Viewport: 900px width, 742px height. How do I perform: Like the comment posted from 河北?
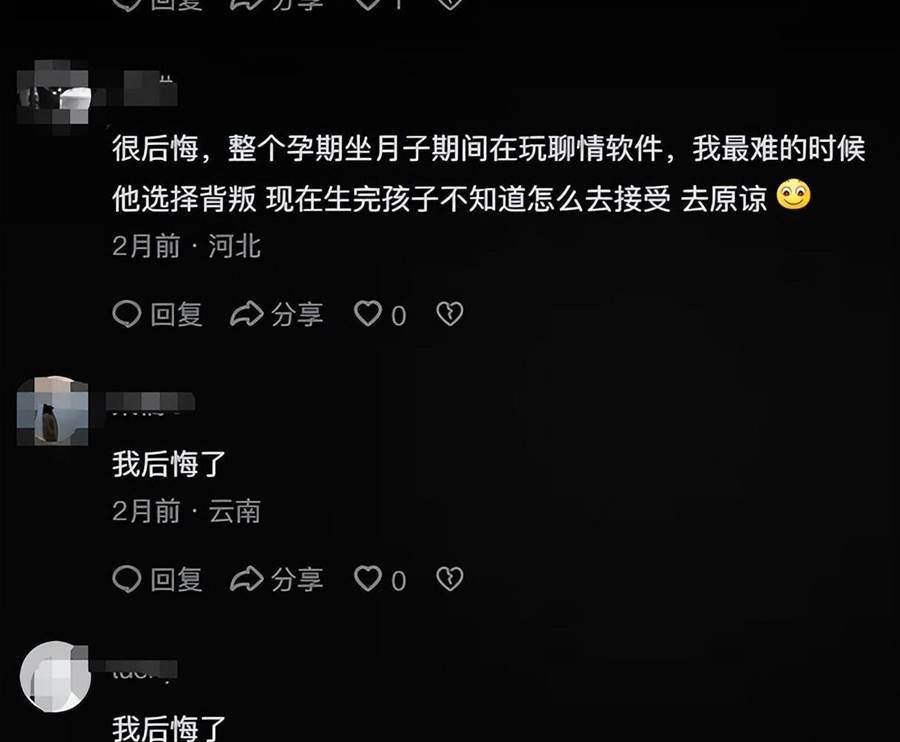(x=369, y=315)
